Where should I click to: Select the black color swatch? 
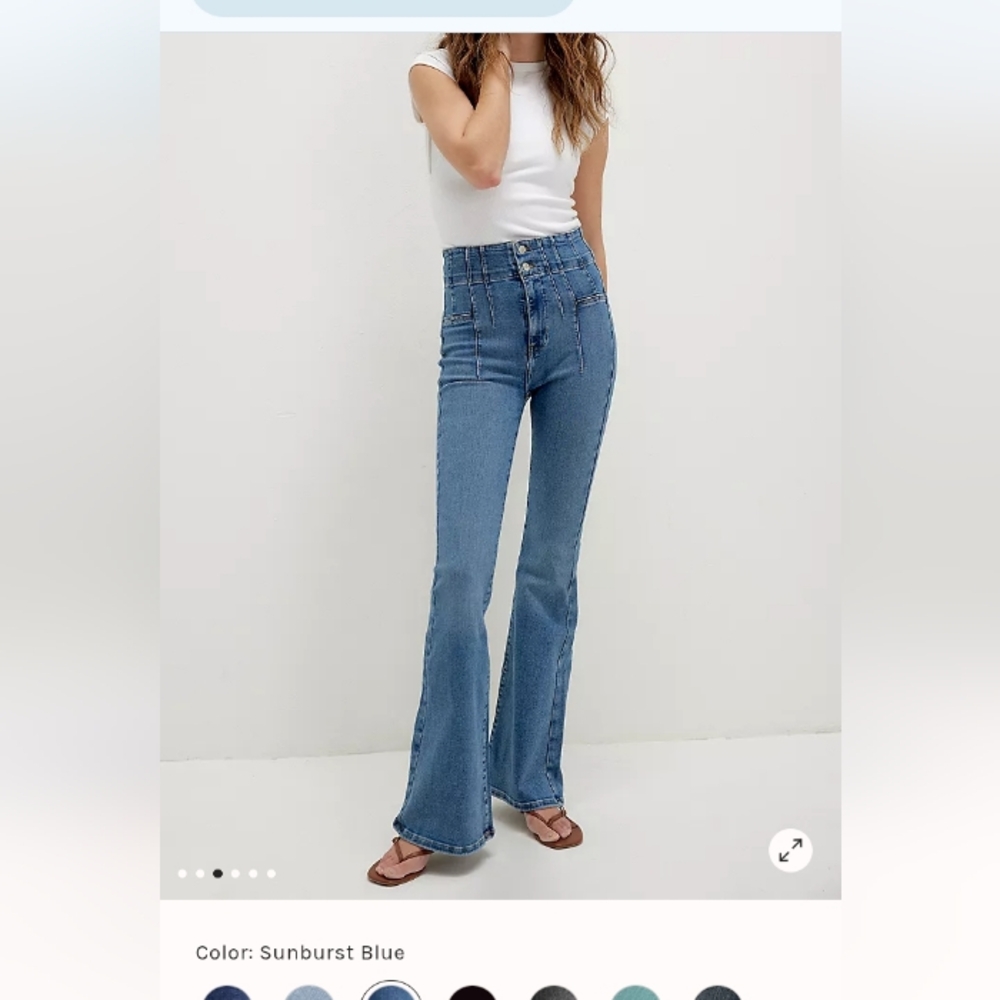[x=472, y=993]
